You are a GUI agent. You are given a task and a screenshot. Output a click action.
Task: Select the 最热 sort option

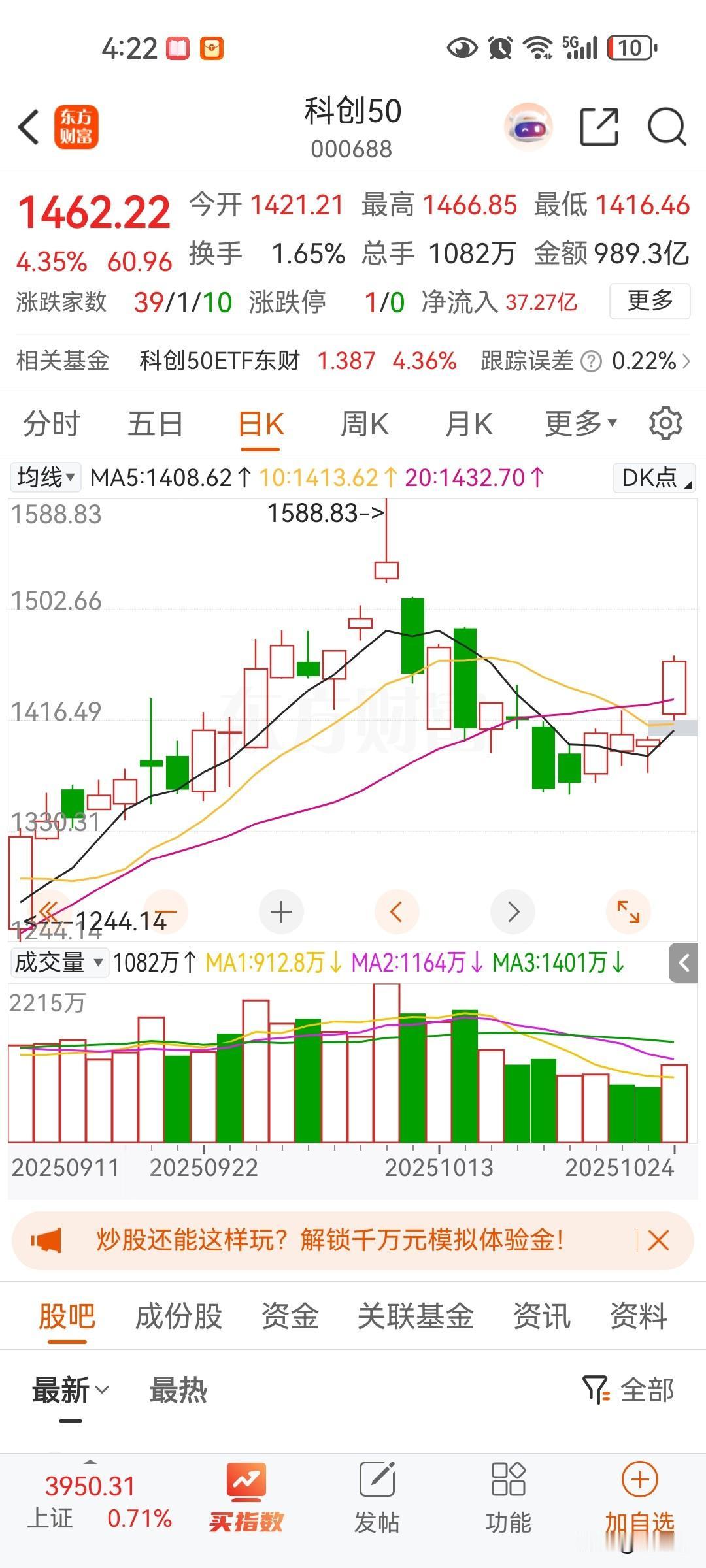point(178,1390)
